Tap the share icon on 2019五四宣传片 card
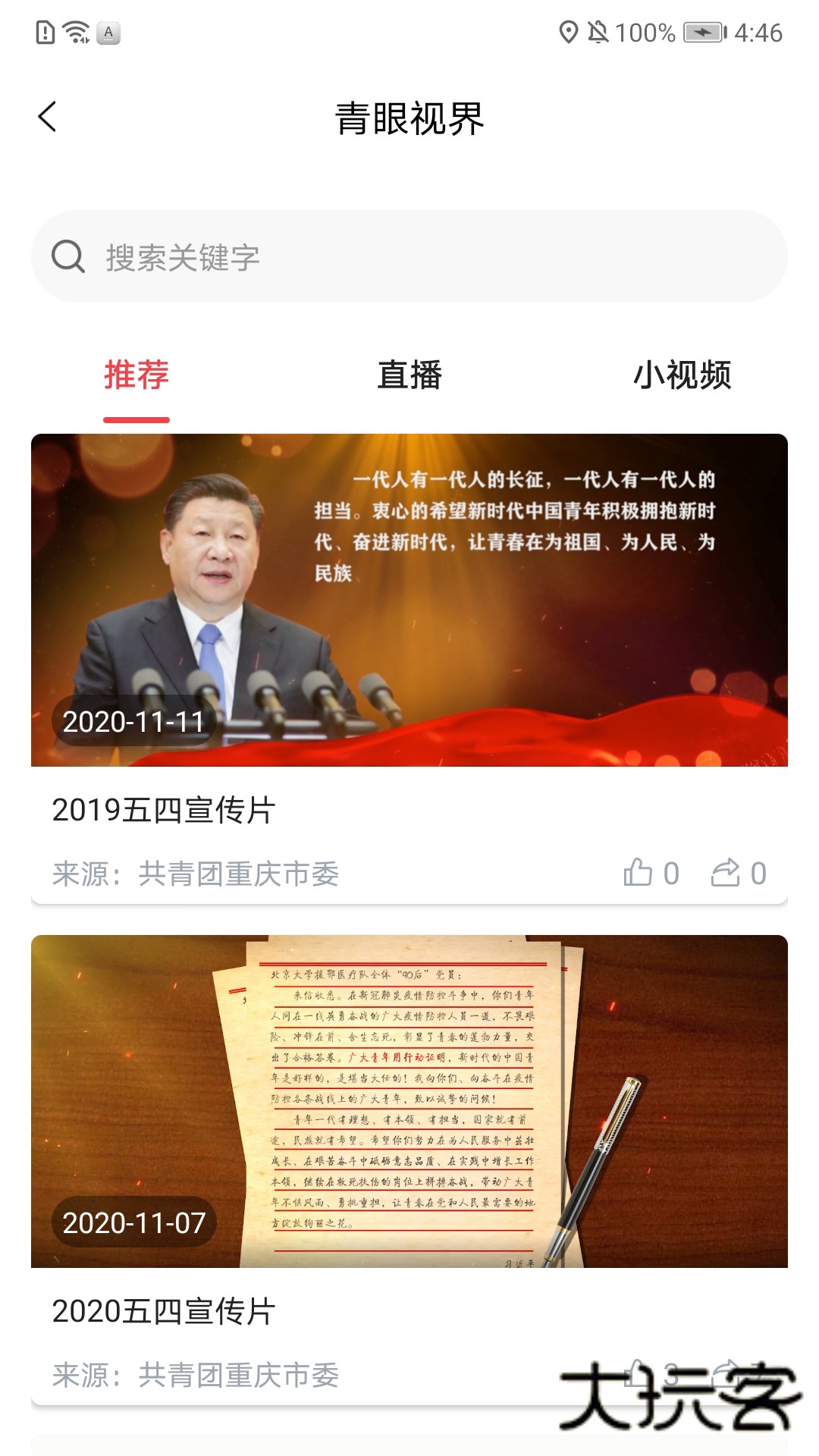This screenshot has width=819, height=1456. tap(726, 874)
